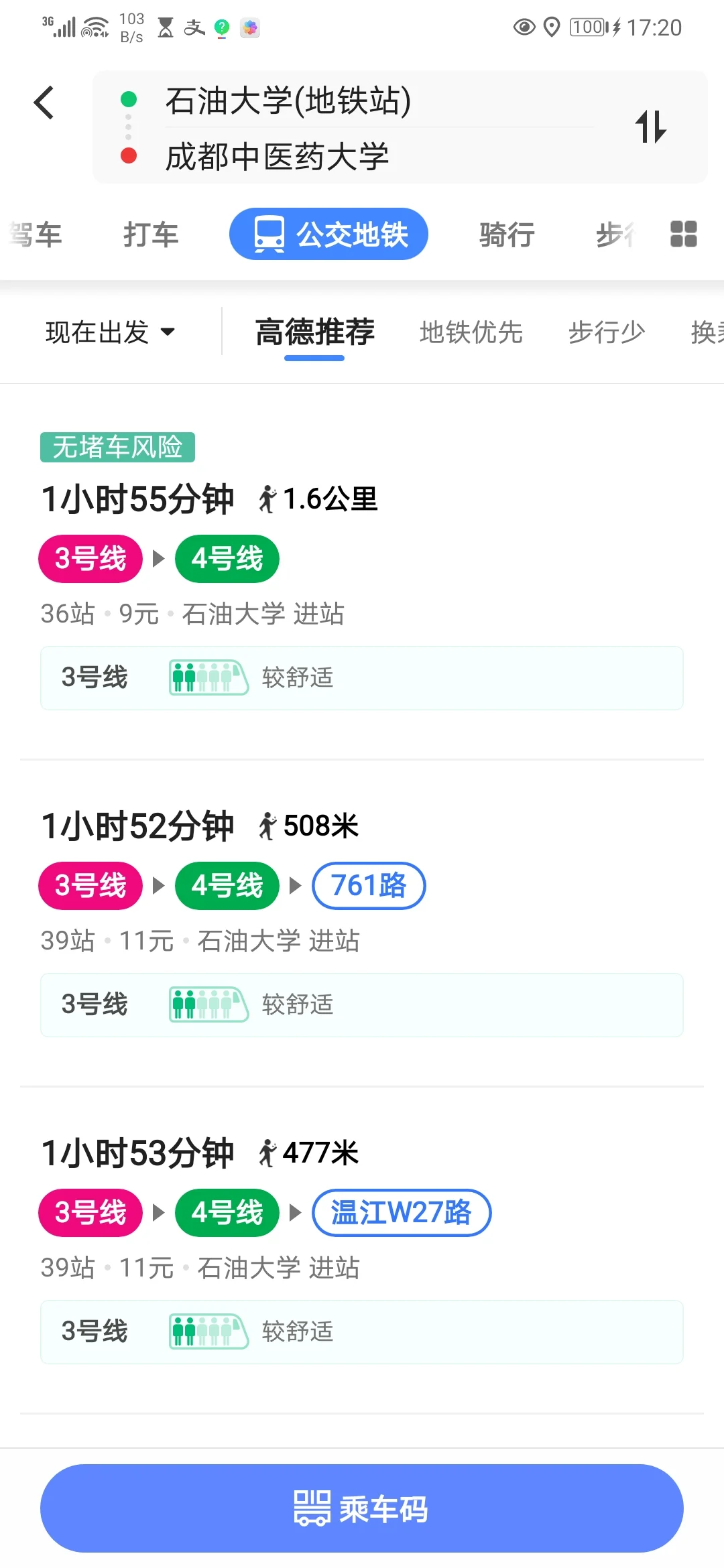
Task: Tap the crowding level indicator on first route
Action: [x=208, y=678]
